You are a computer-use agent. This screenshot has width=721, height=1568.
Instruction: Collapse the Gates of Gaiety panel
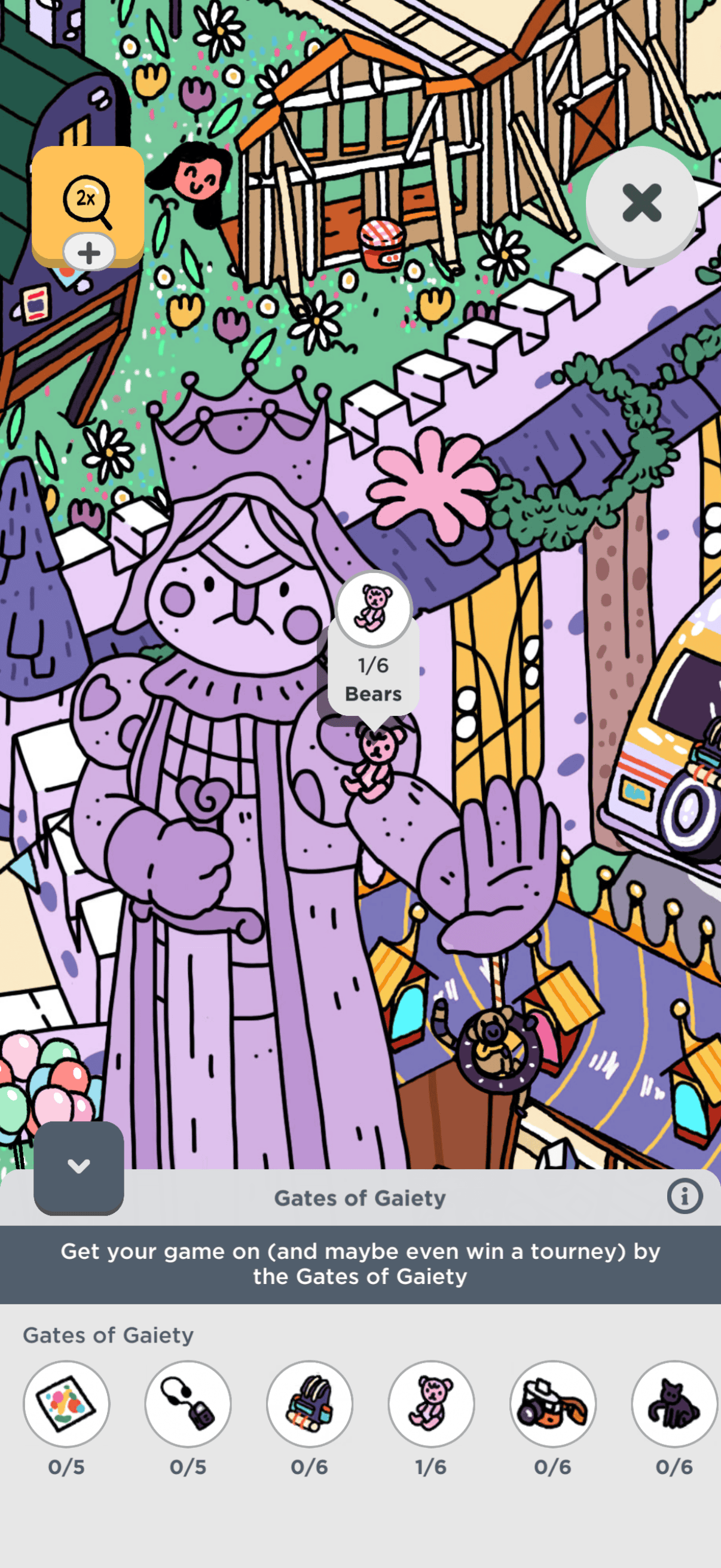(78, 1166)
